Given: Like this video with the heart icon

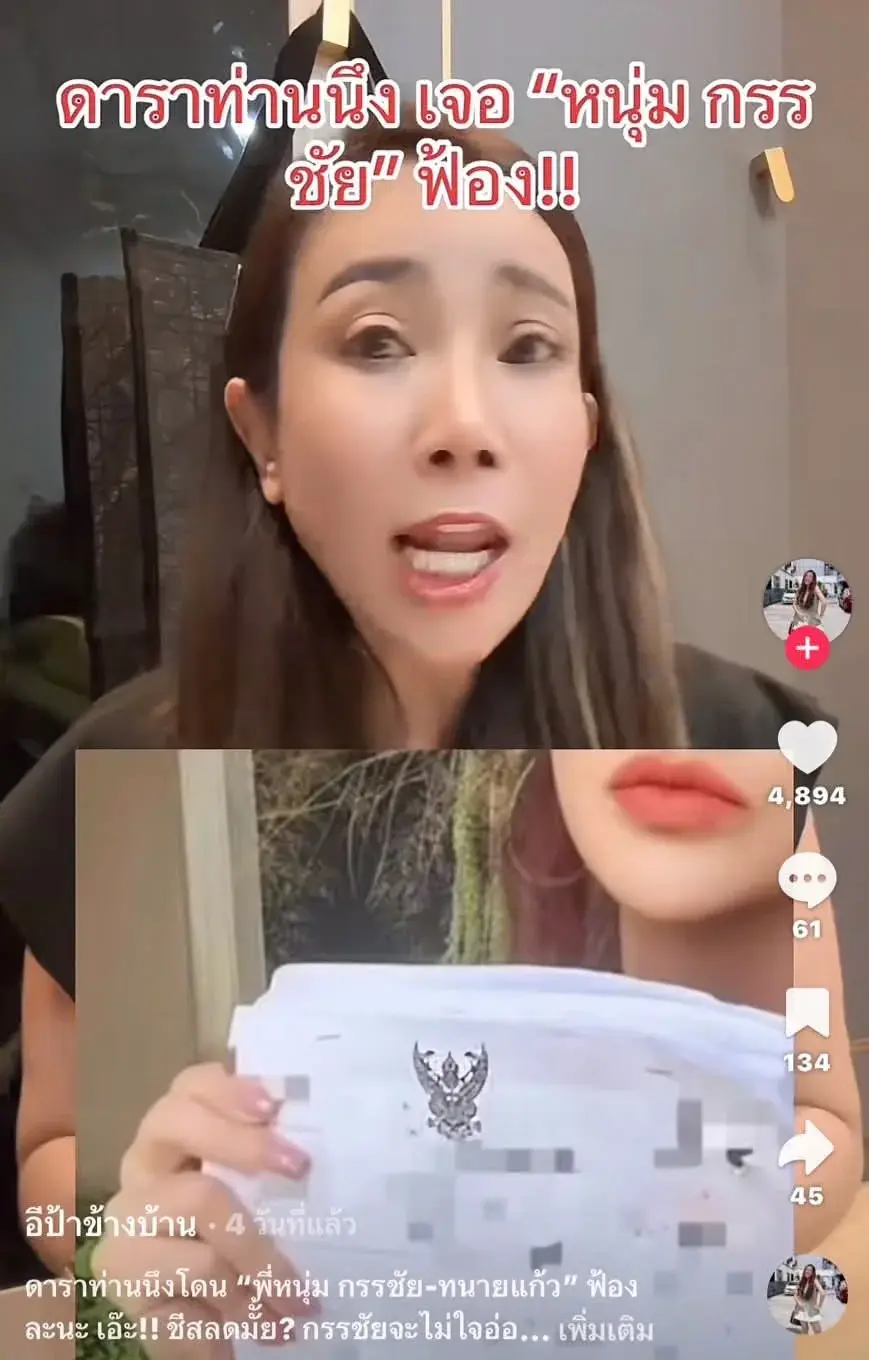Looking at the screenshot, I should pos(806,748).
